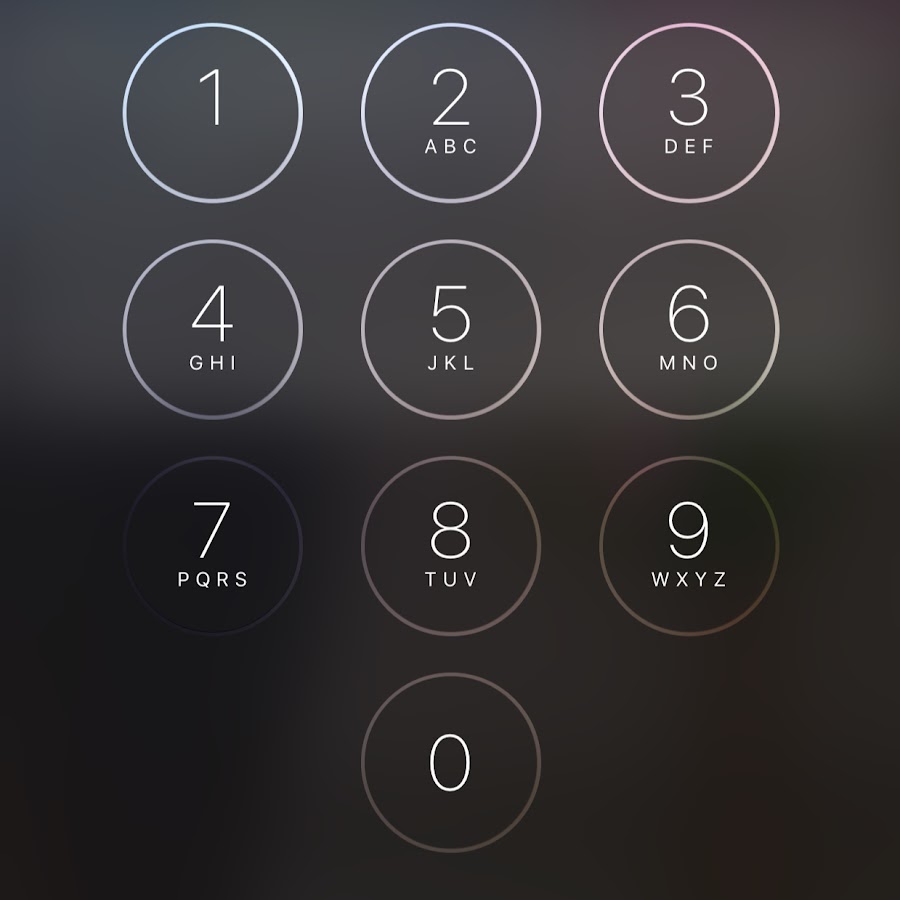Enter digit 2 (ABC)
The height and width of the screenshot is (900, 900).
450,110
